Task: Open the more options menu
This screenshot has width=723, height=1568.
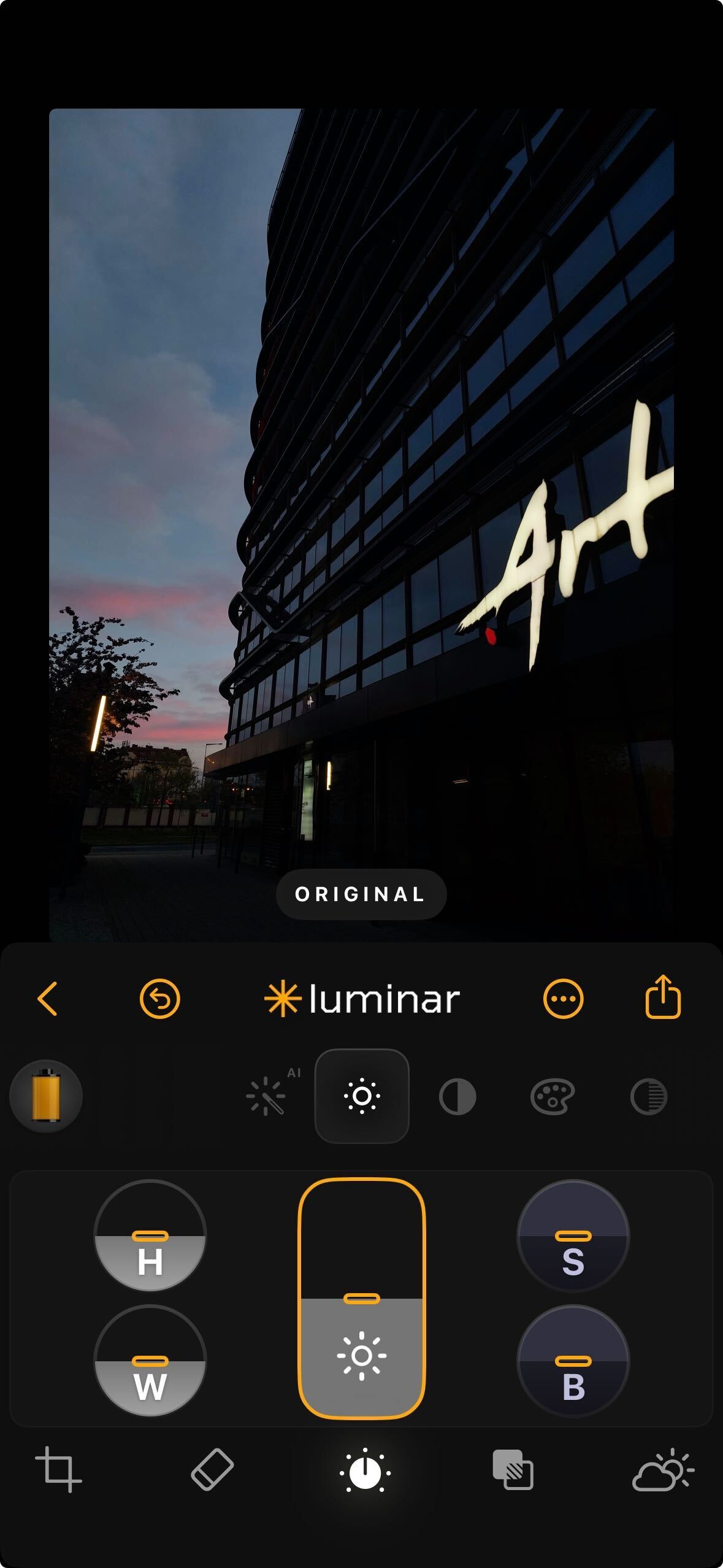Action: (563, 999)
